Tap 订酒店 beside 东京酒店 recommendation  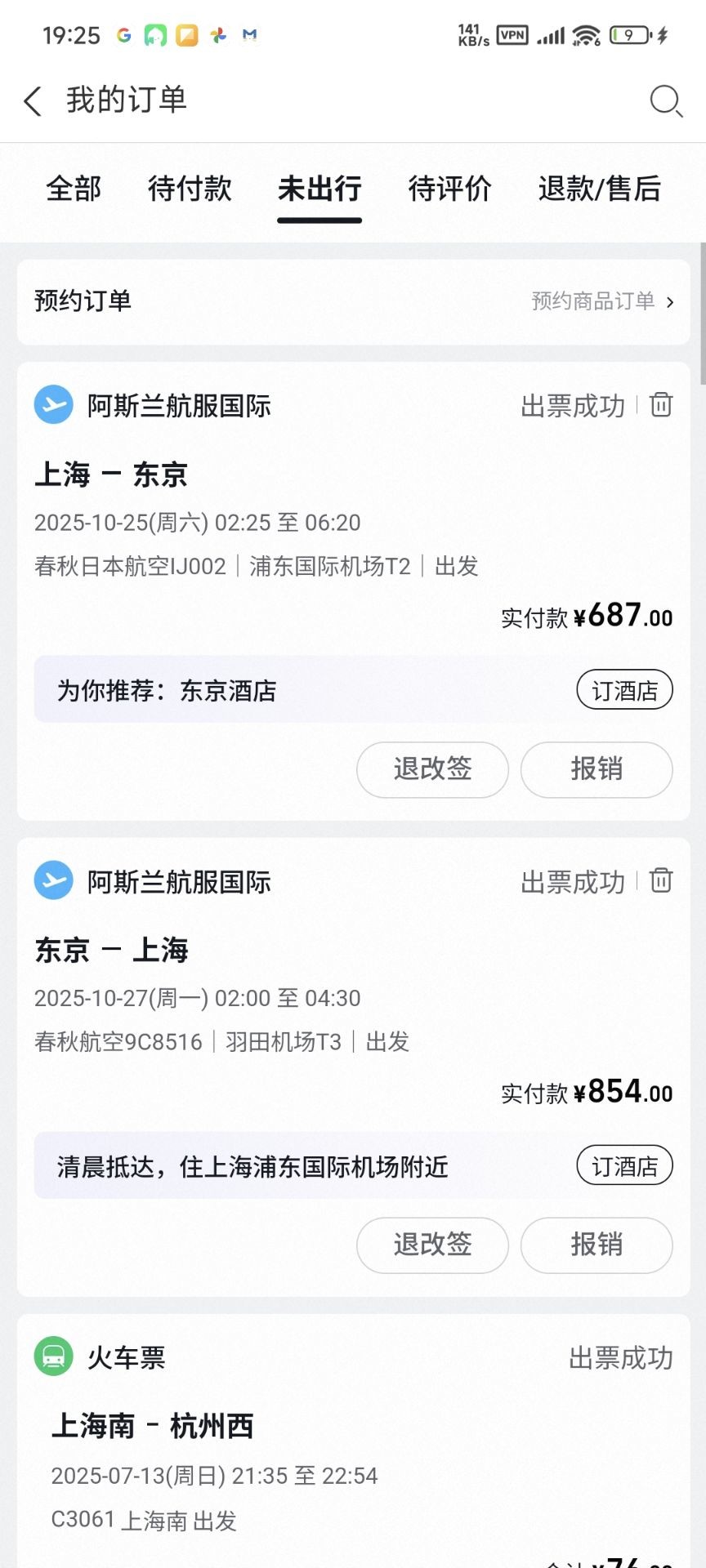point(625,690)
